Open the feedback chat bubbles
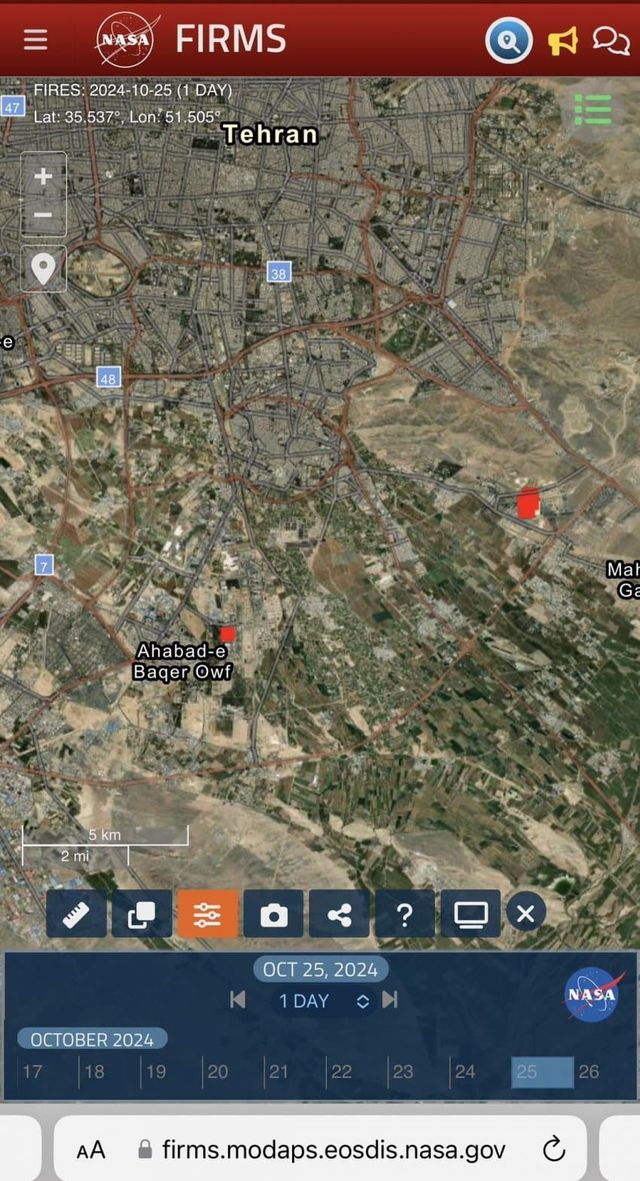The height and width of the screenshot is (1181, 640). coord(610,40)
